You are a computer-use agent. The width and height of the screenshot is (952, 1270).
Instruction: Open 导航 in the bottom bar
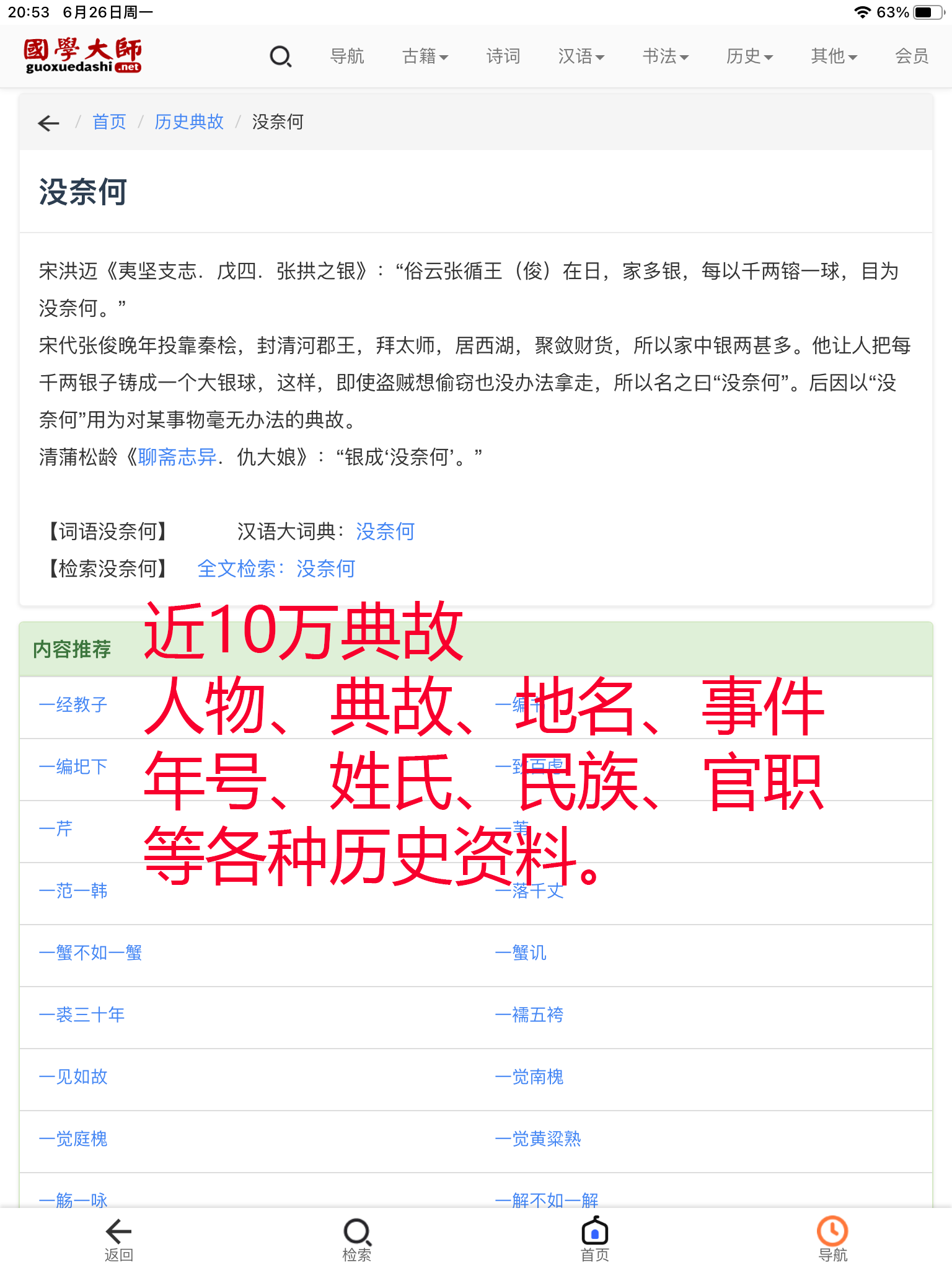[832, 1240]
